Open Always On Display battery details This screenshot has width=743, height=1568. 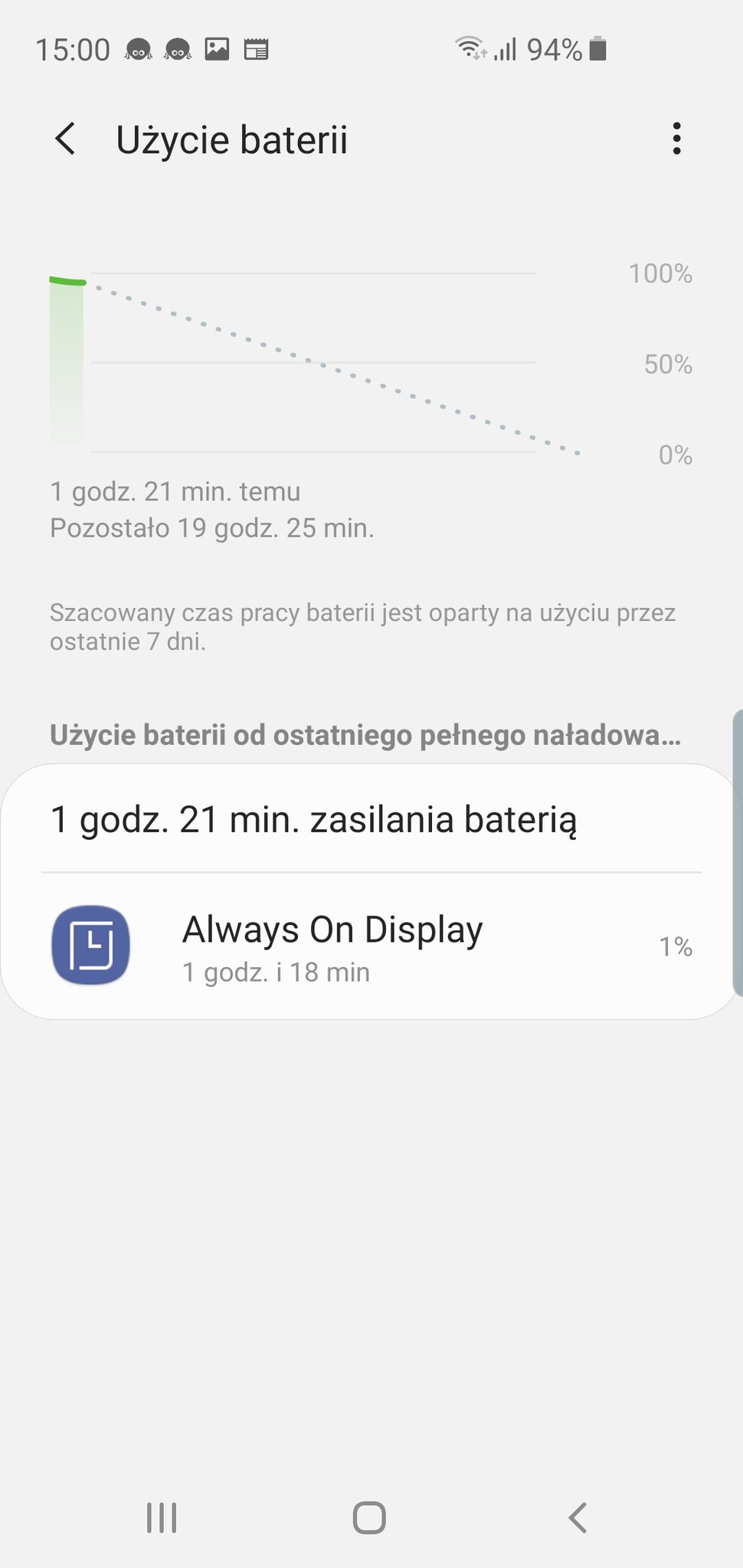click(x=371, y=946)
